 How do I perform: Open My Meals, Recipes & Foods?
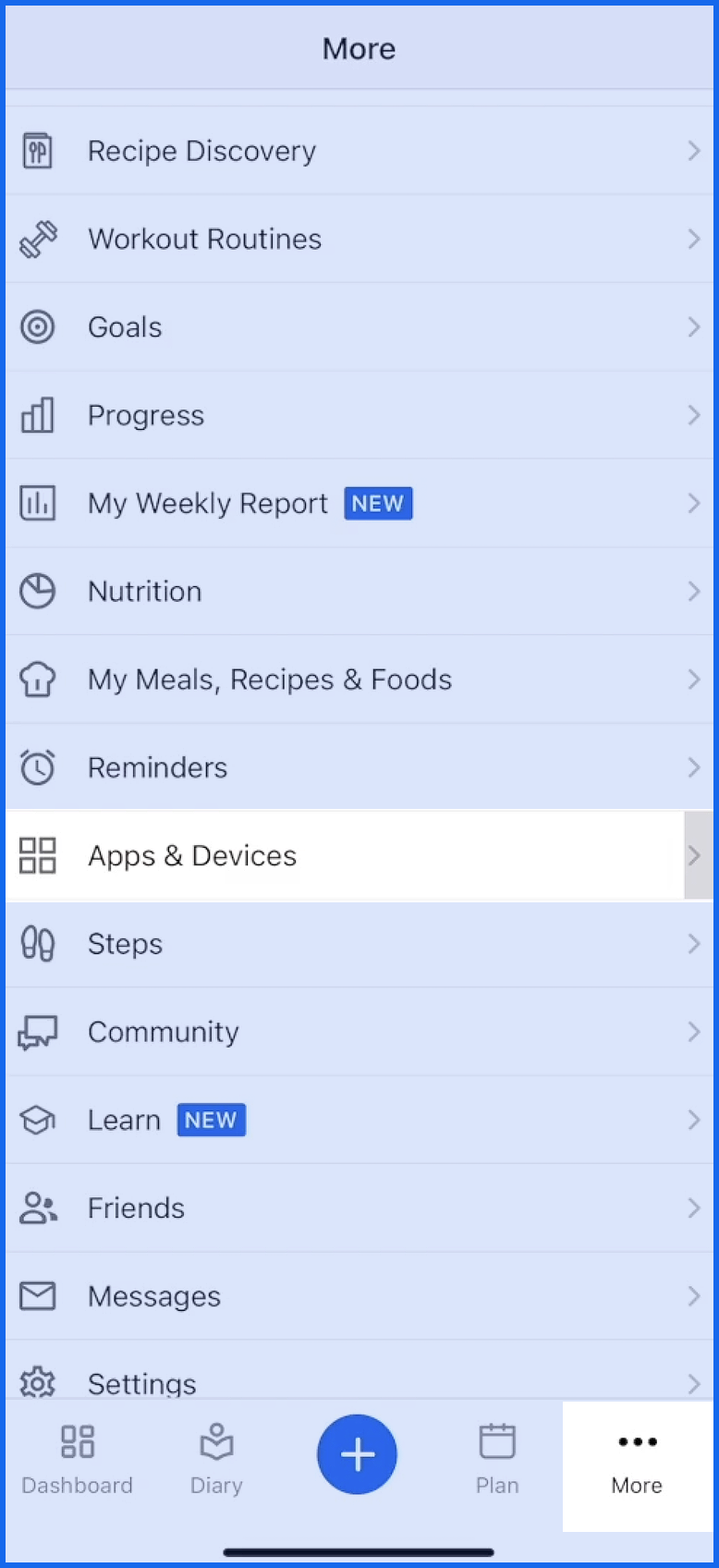tap(269, 680)
